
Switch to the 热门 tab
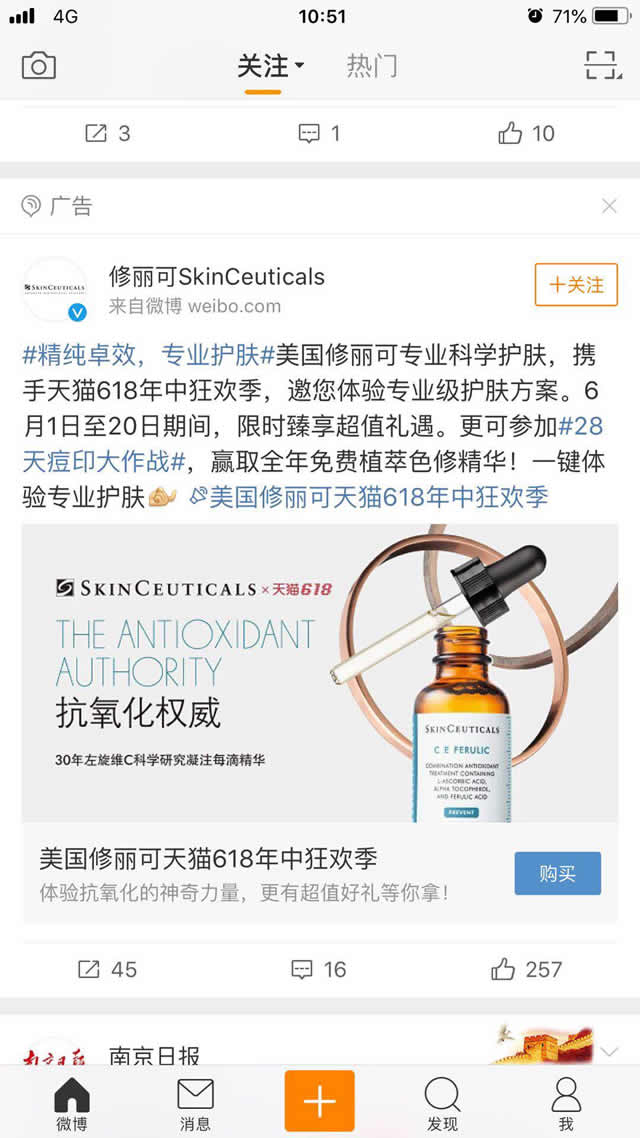pos(372,66)
